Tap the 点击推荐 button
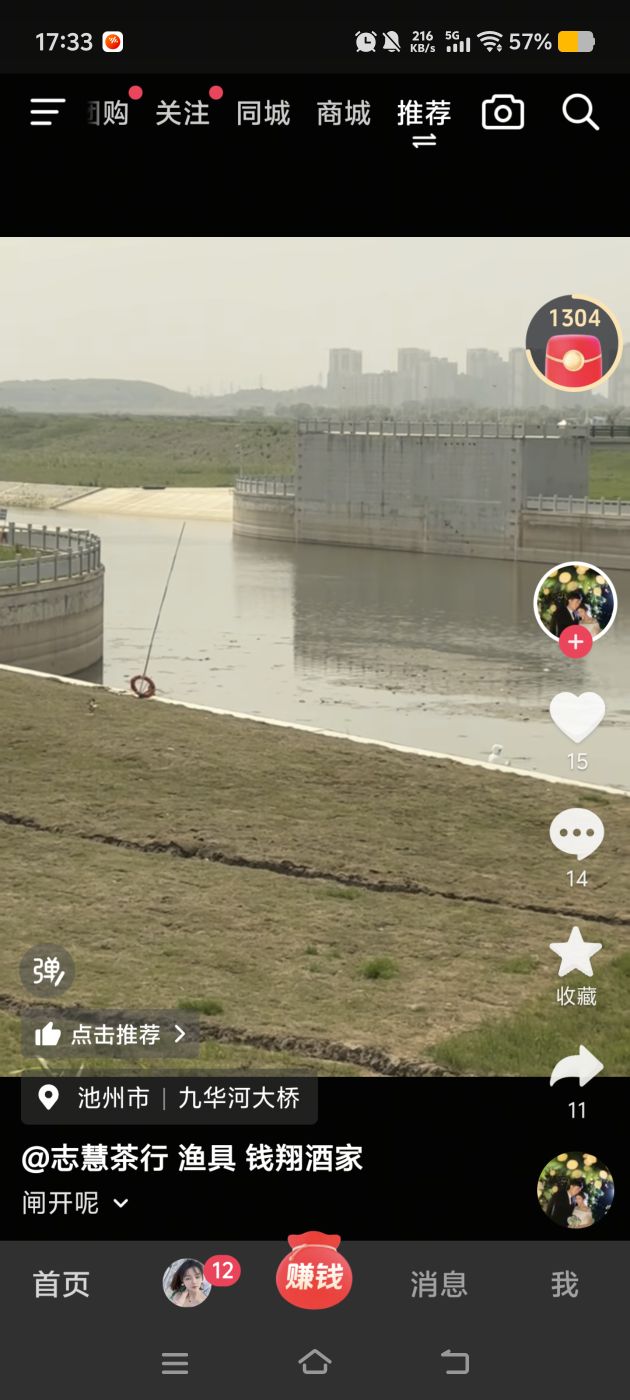Viewport: 630px width, 1400px height. [110, 1035]
